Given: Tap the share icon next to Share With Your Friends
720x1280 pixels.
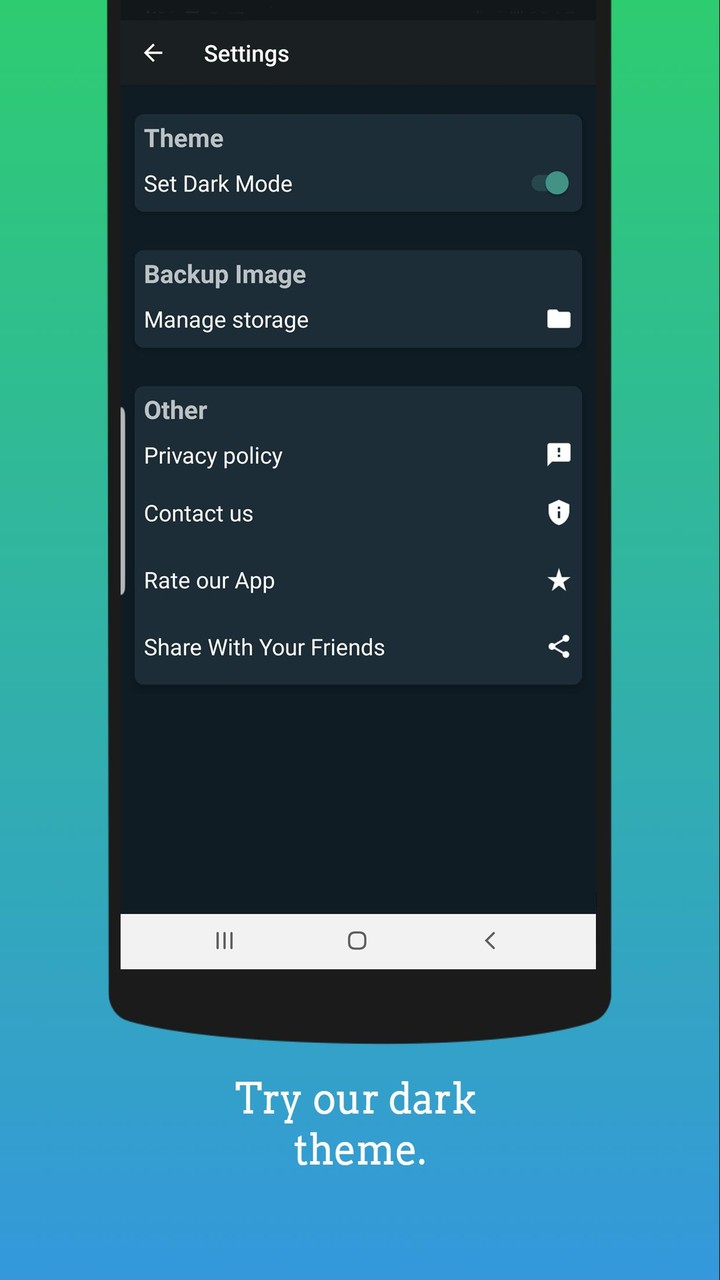Looking at the screenshot, I should point(558,647).
